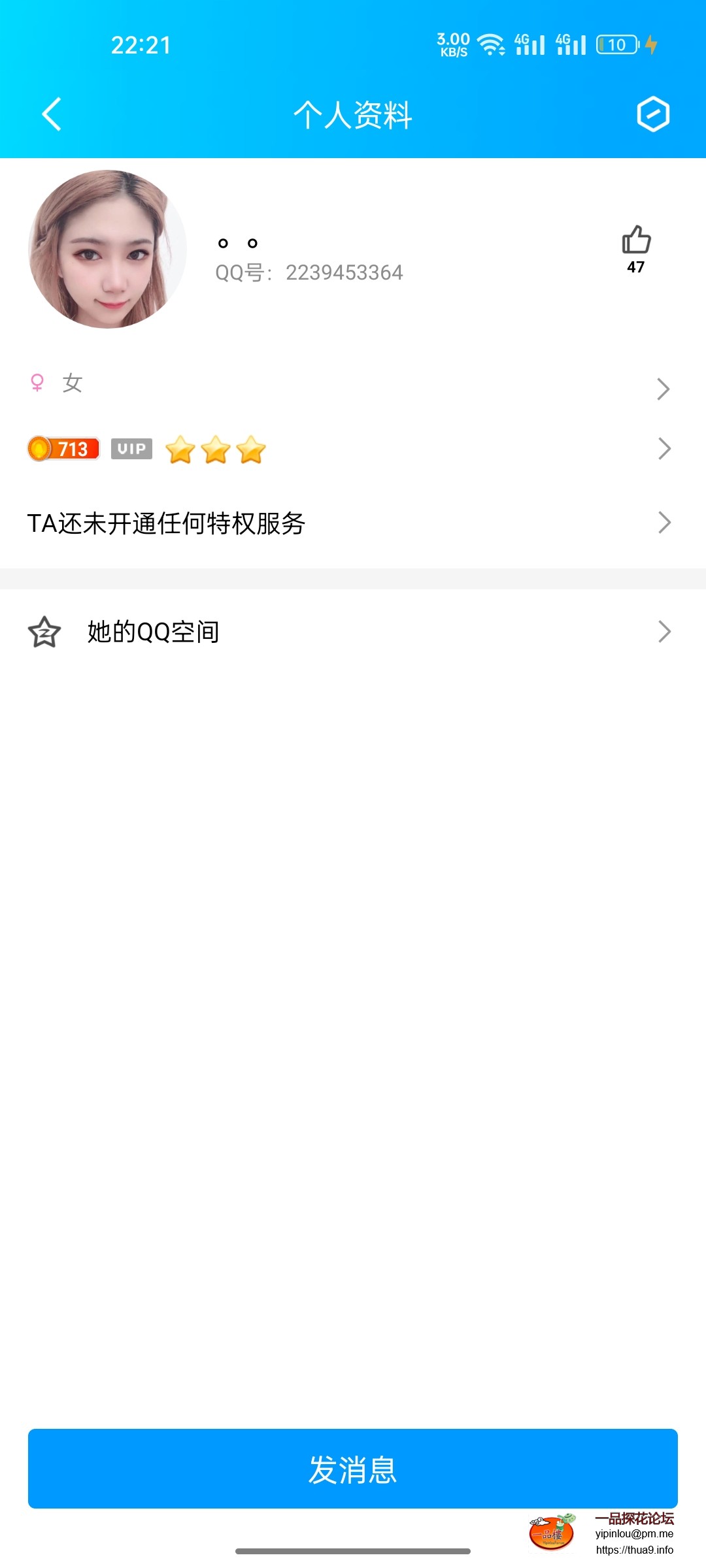Open the top-right settings hexagon icon
The image size is (706, 1568).
pyautogui.click(x=653, y=114)
